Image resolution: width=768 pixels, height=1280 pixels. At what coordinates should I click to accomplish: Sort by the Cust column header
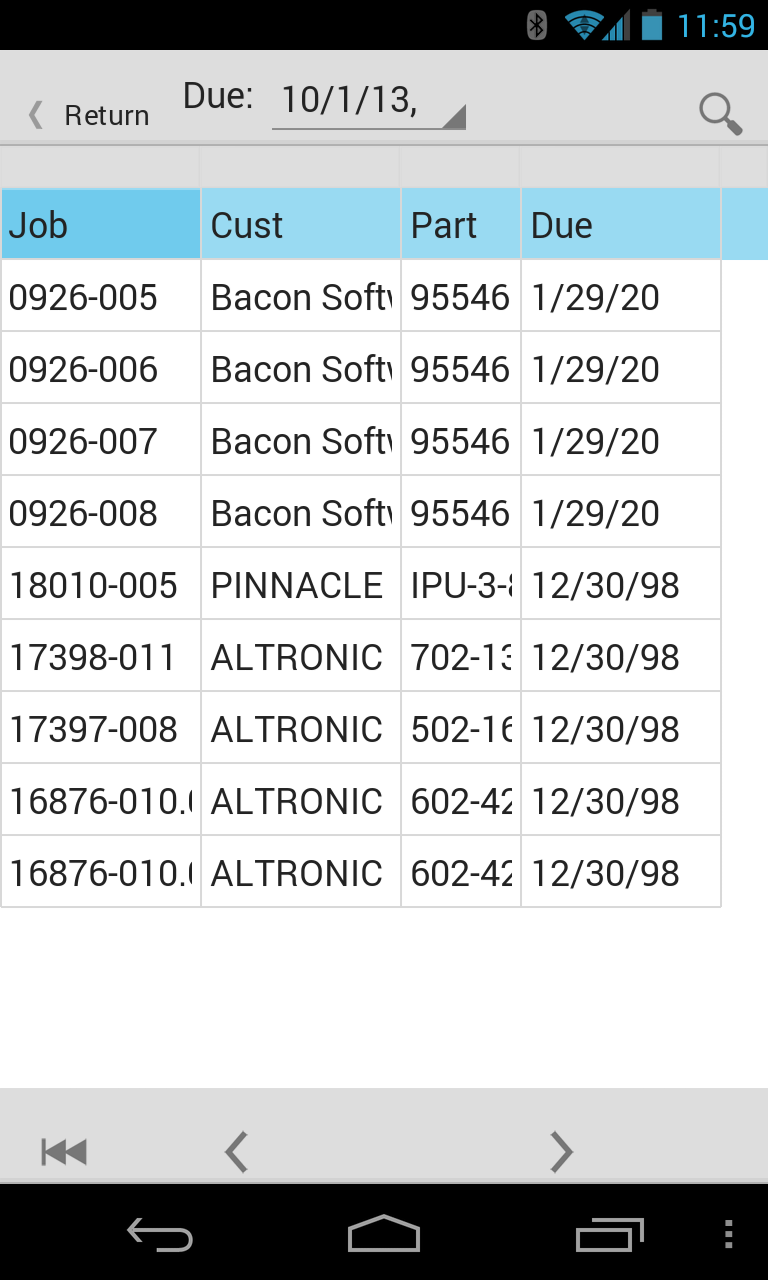pyautogui.click(x=301, y=225)
